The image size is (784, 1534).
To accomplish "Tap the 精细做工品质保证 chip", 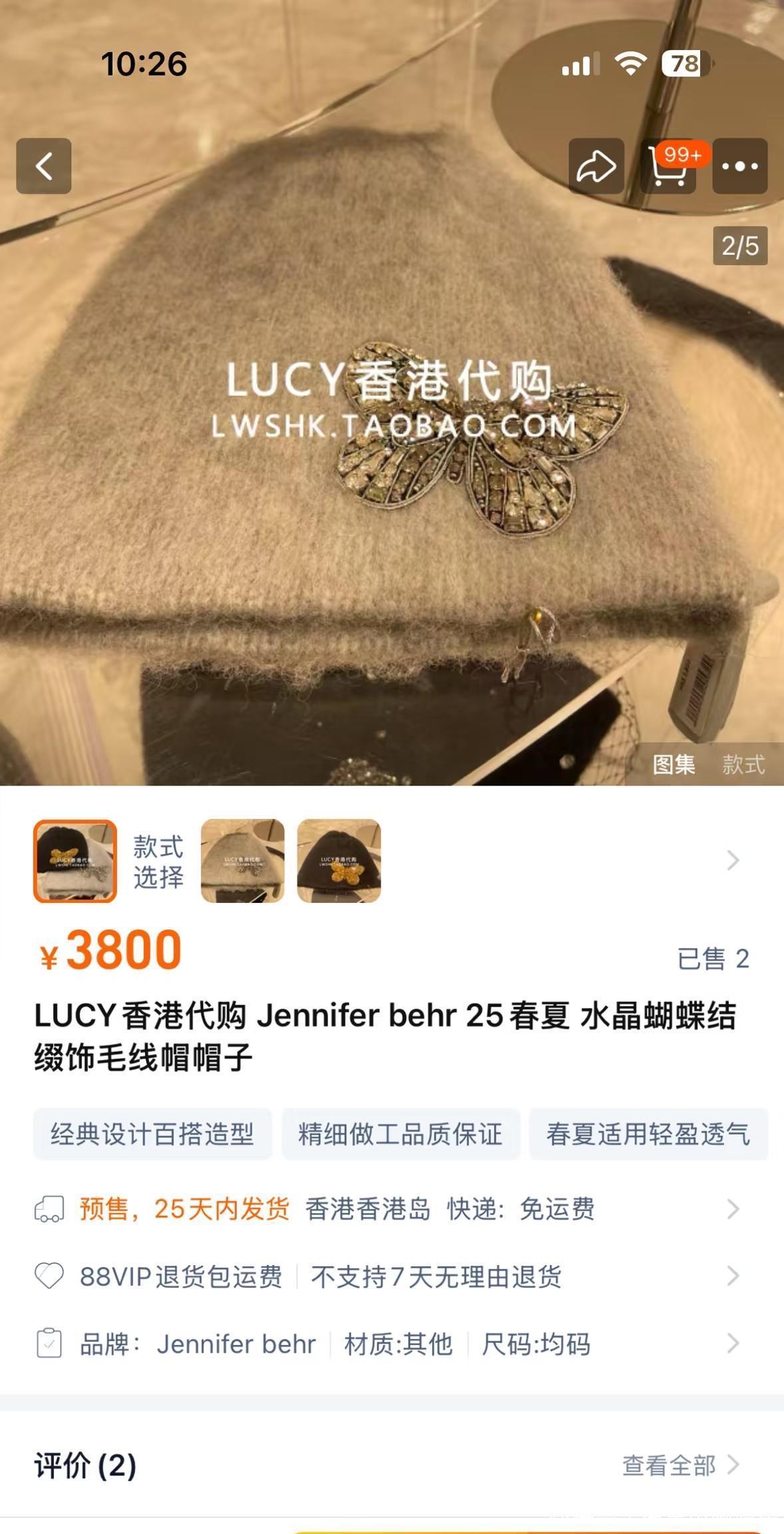I will click(400, 1134).
